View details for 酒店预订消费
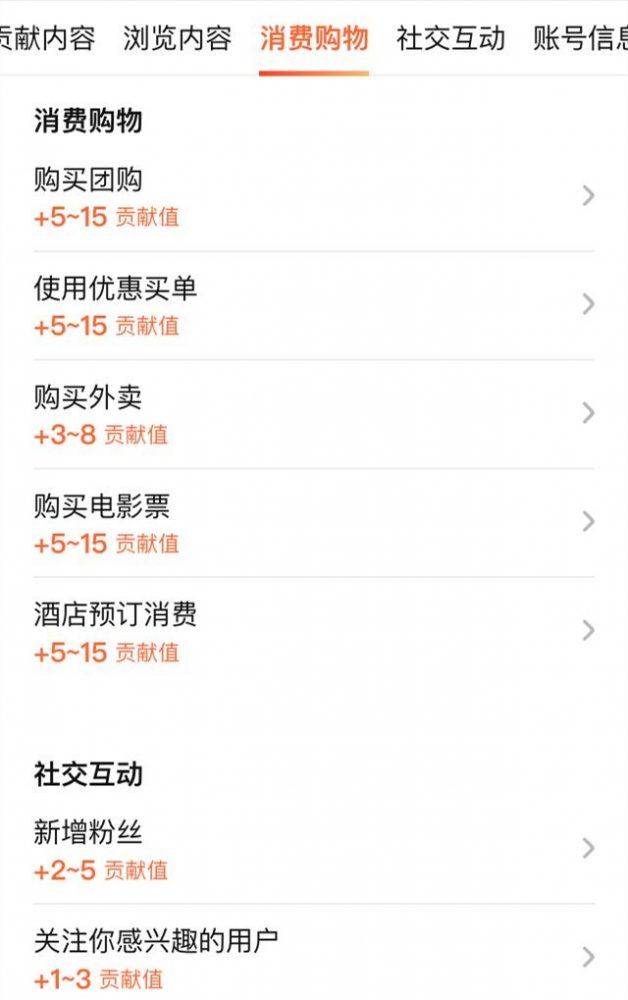 [313, 631]
